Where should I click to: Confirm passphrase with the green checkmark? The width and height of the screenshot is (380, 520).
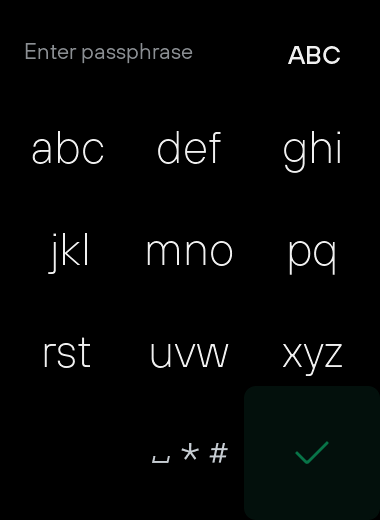tap(312, 453)
